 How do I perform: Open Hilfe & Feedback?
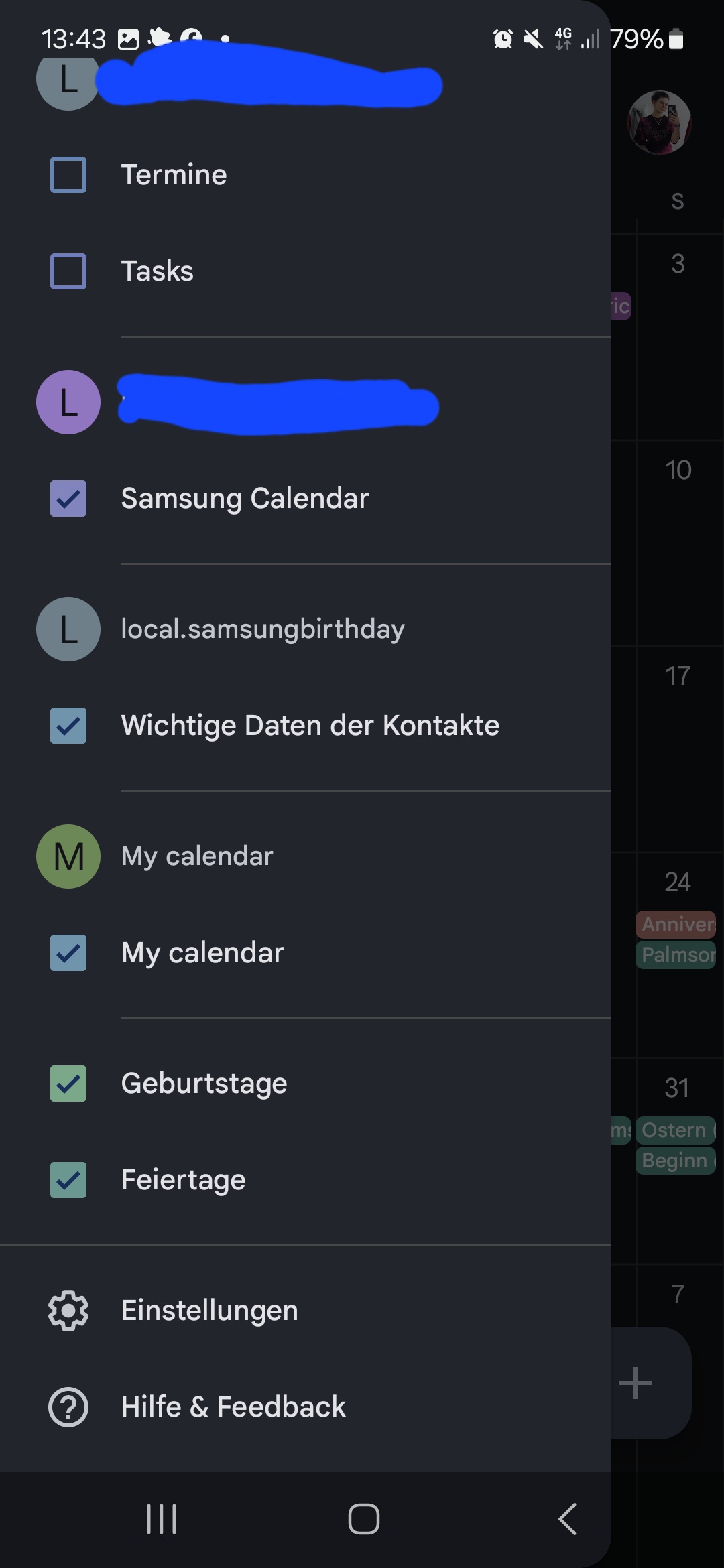233,1407
